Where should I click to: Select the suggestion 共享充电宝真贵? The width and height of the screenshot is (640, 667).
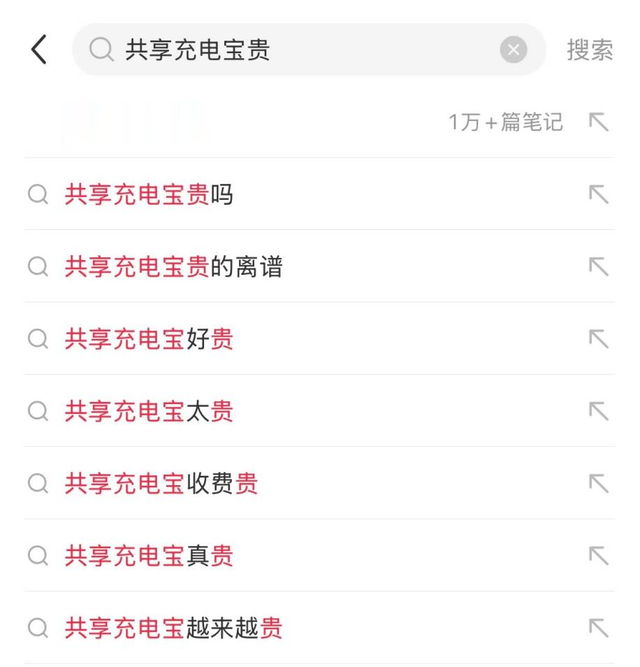coord(149,556)
